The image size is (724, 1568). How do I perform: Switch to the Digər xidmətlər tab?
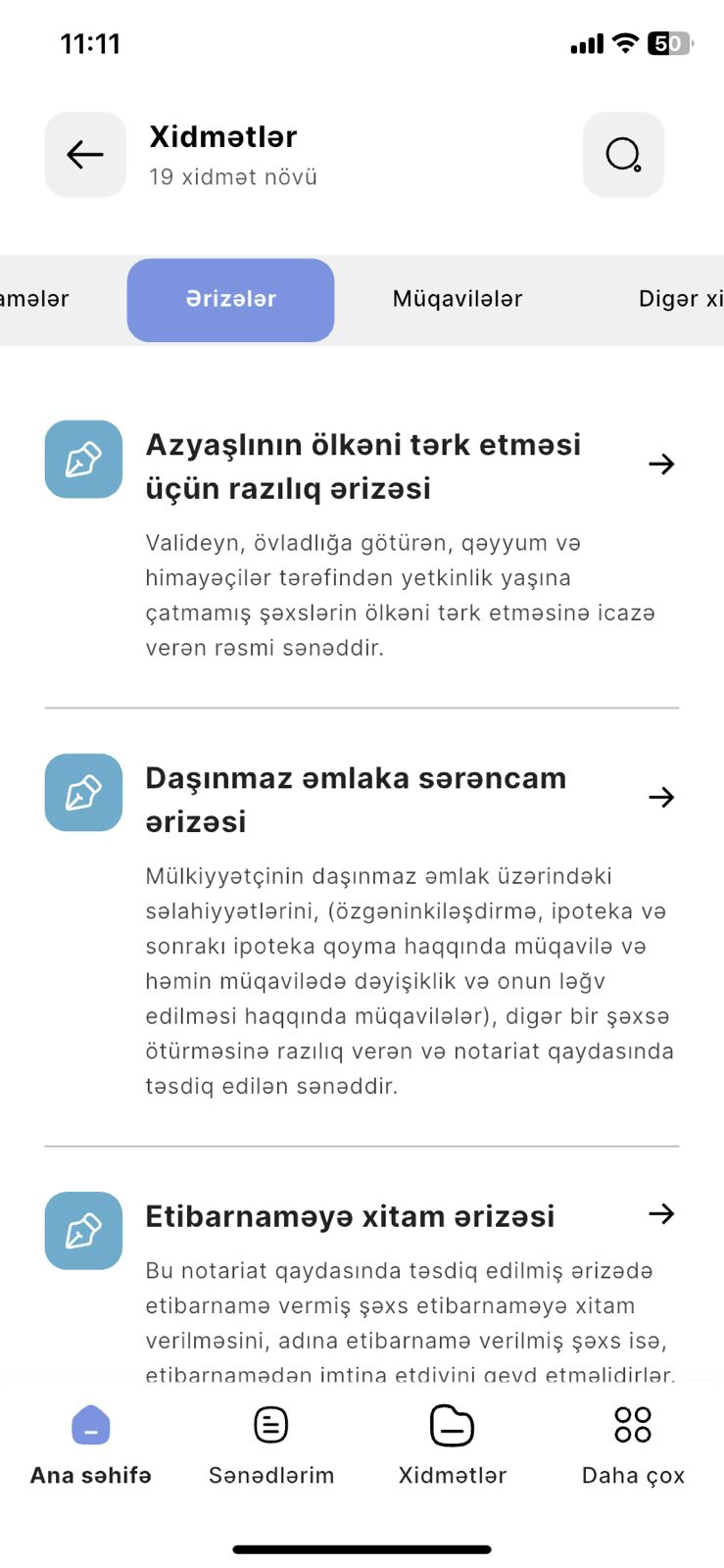tap(680, 299)
